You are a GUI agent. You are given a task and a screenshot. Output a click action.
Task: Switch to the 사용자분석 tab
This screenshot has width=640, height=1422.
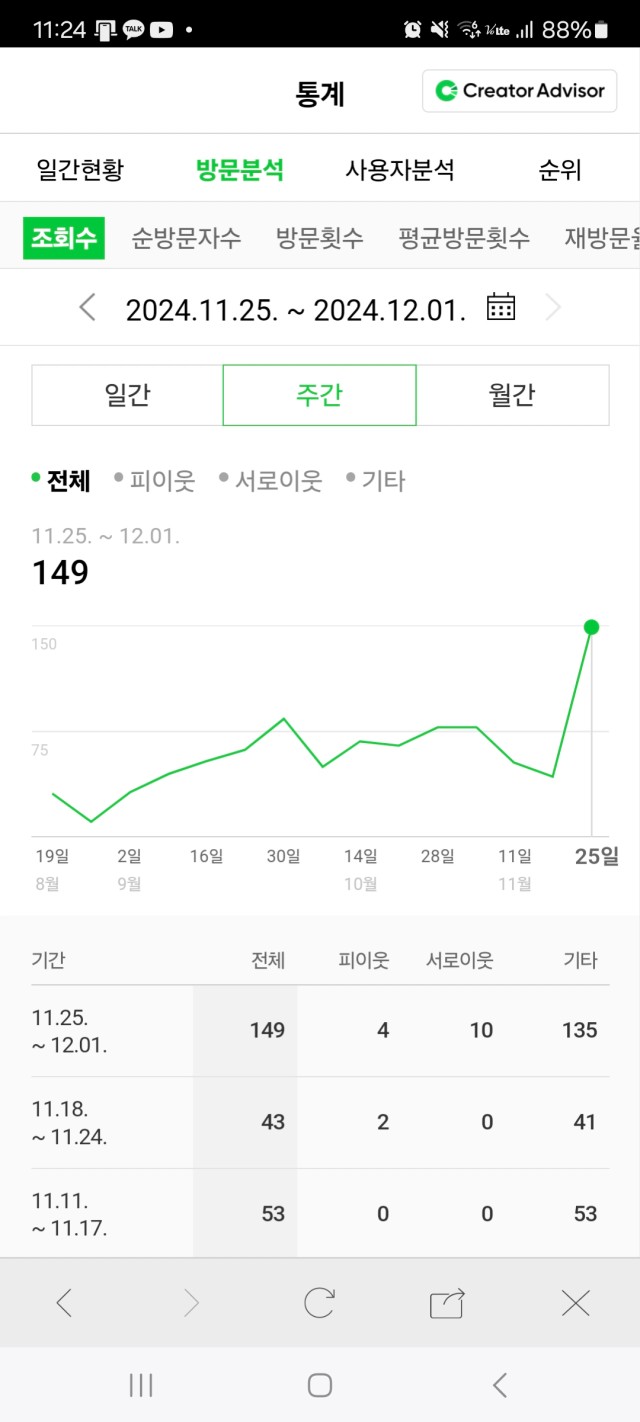point(400,170)
